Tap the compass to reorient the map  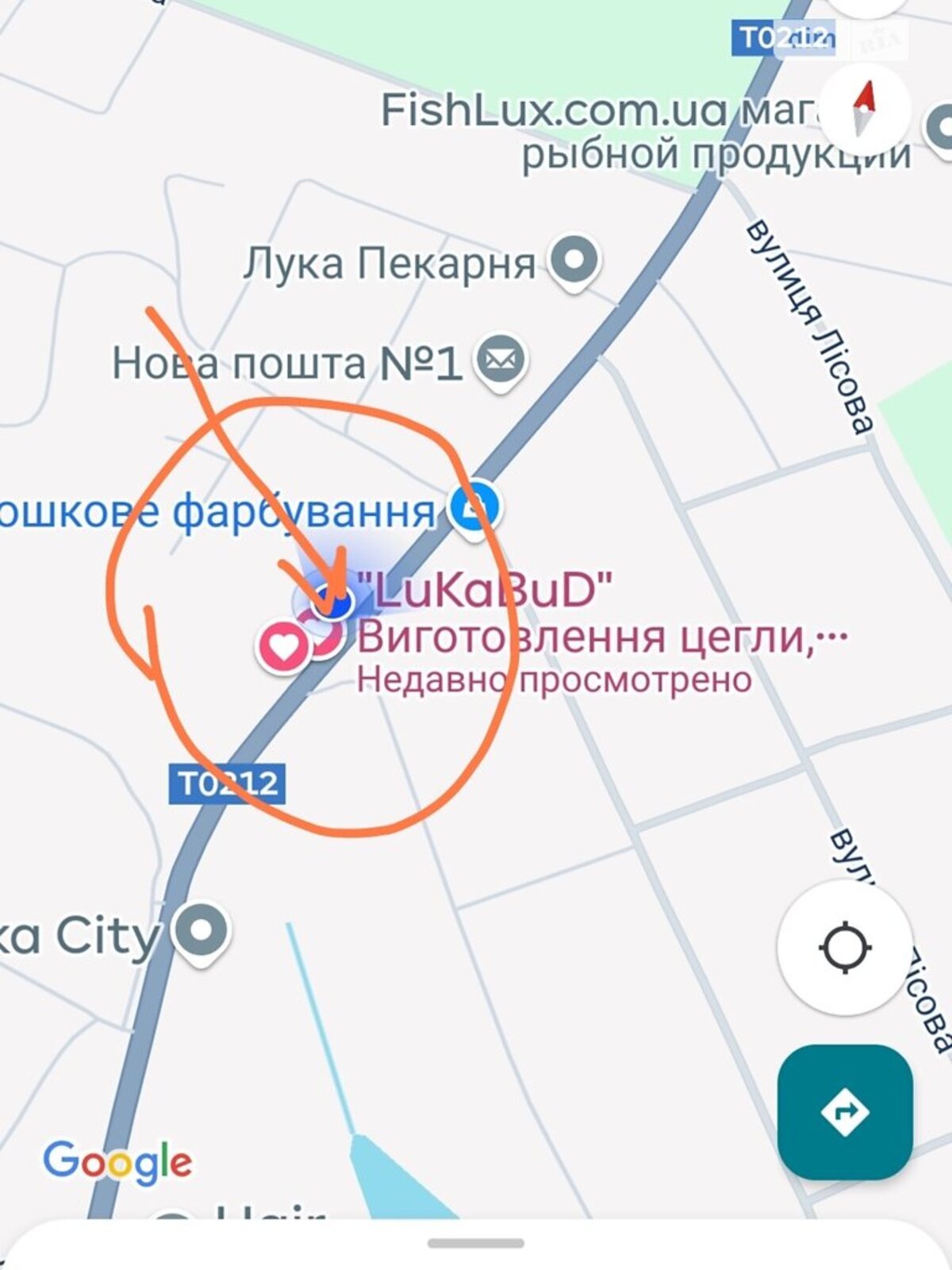coord(864,109)
